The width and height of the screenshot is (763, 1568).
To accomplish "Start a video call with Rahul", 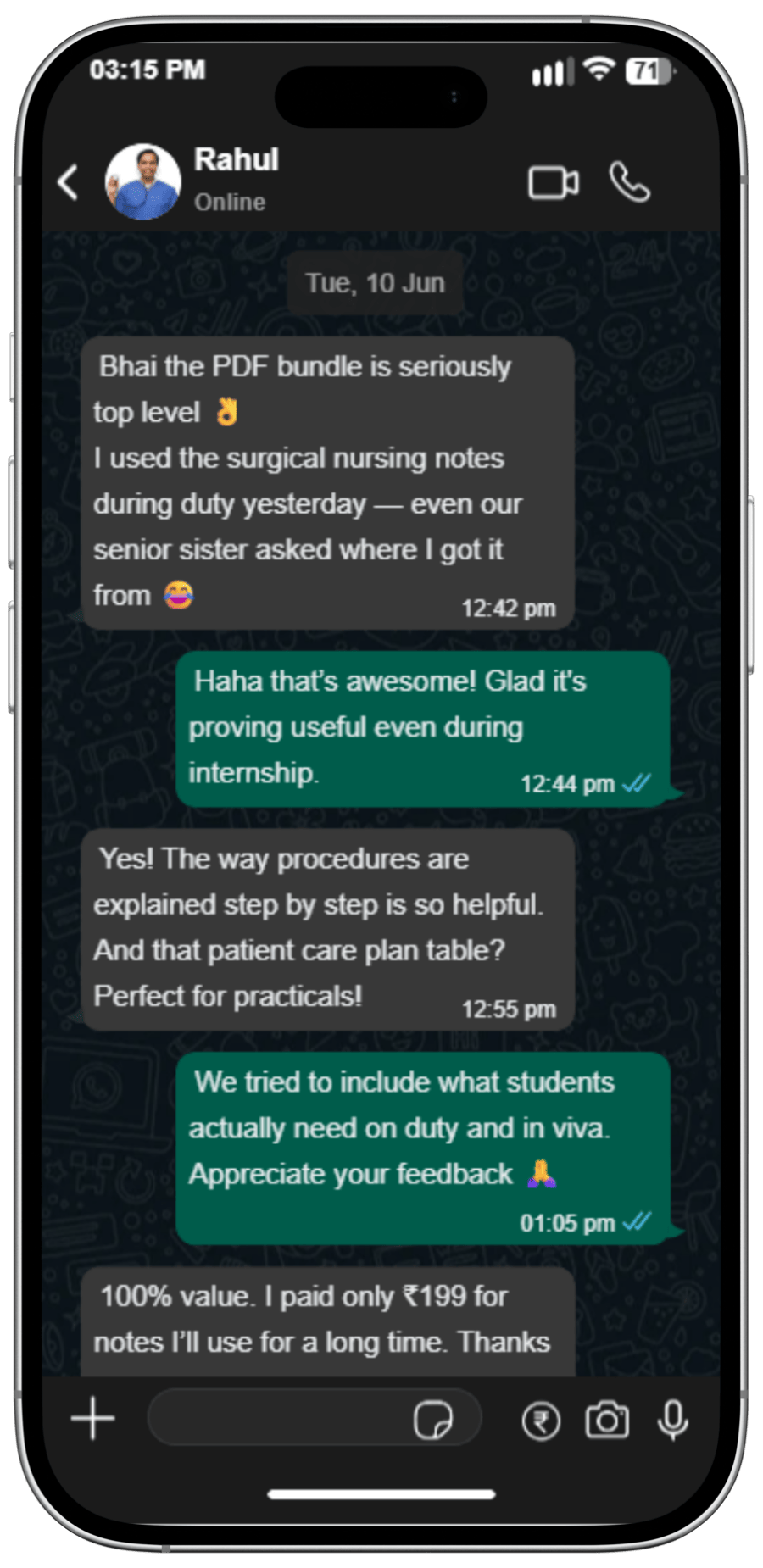I will click(x=554, y=181).
